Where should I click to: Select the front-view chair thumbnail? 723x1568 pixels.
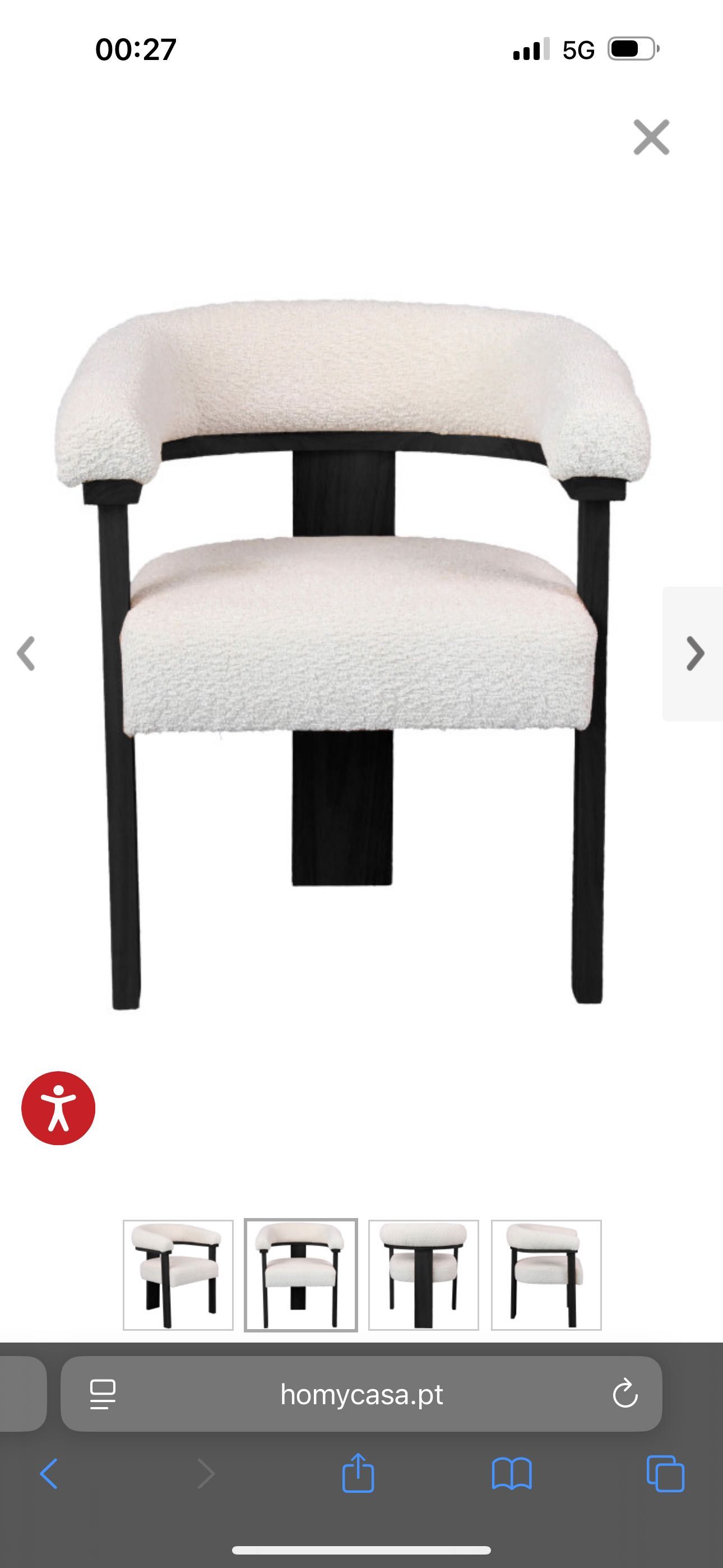[300, 1275]
